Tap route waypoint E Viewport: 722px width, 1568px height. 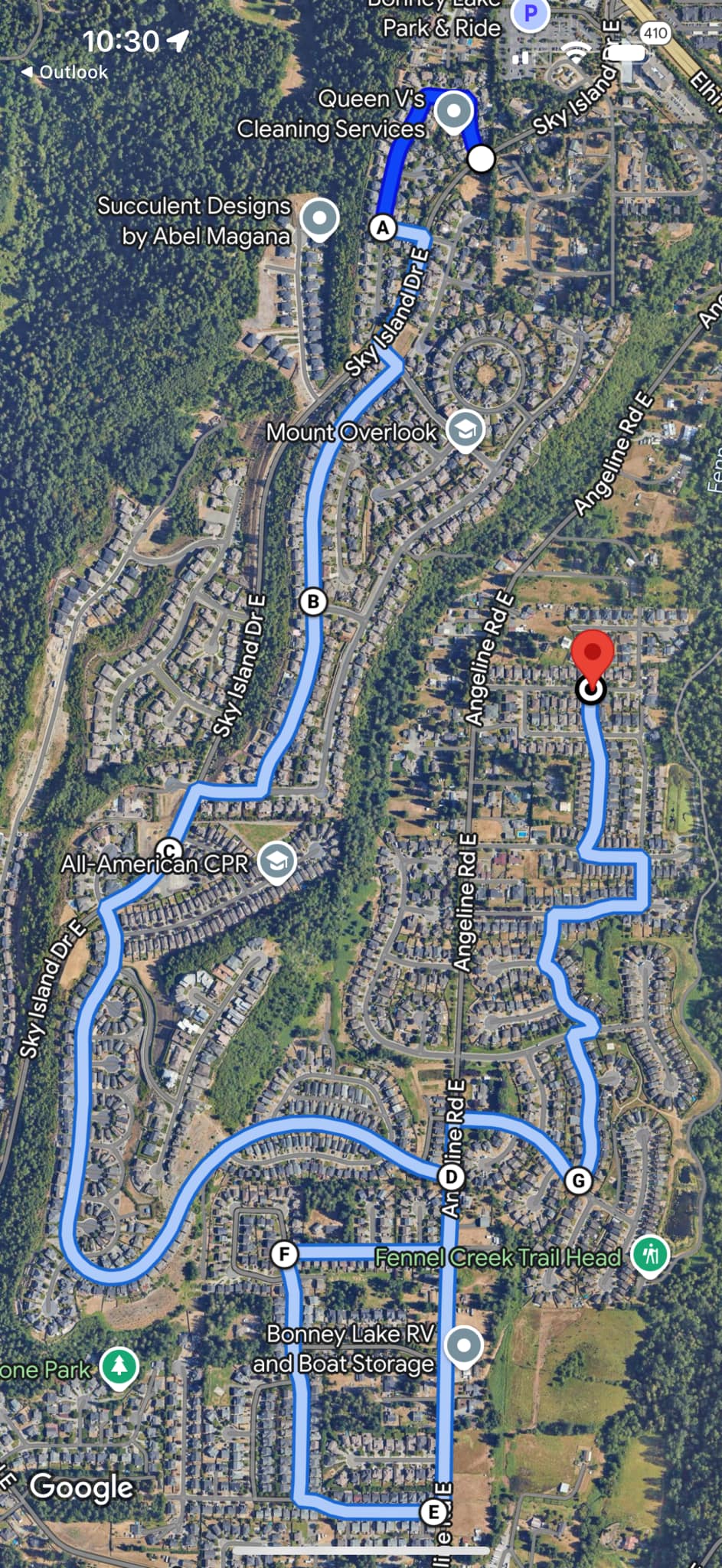(433, 1512)
